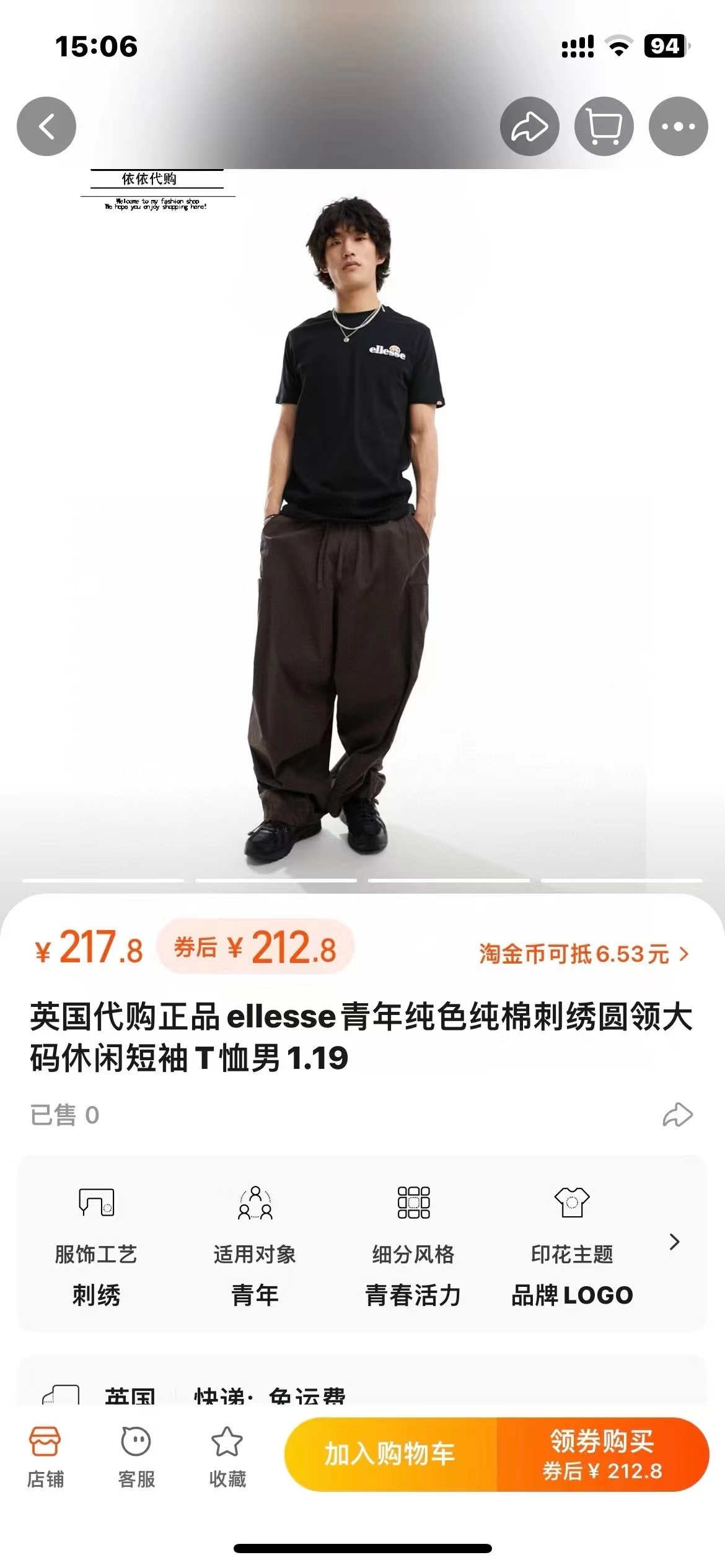Visit the 店铺 store page
Viewport: 725px width, 1568px height.
(45, 1457)
